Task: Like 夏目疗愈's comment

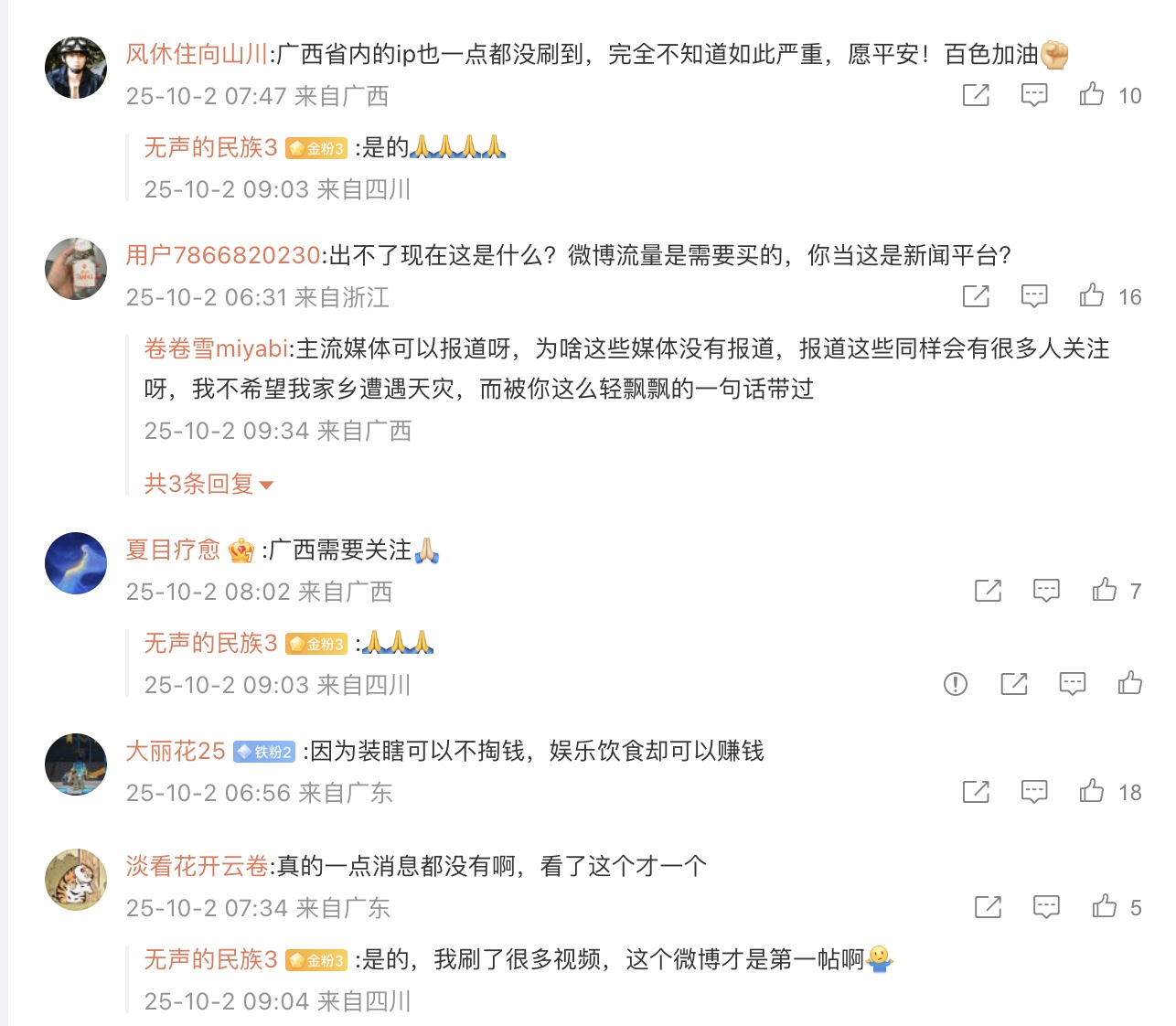Action: click(x=1105, y=590)
